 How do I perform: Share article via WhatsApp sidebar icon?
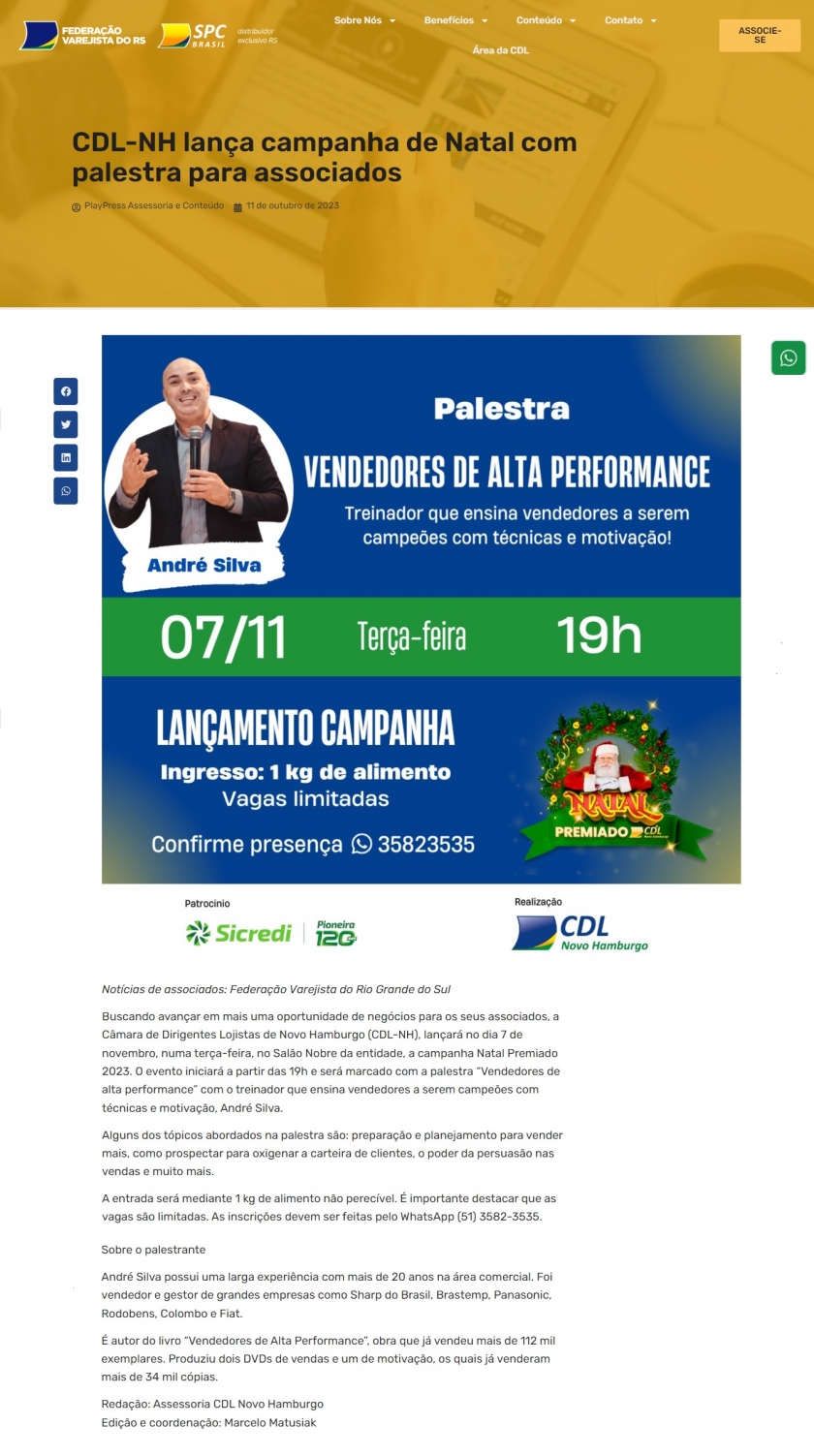pyautogui.click(x=66, y=491)
